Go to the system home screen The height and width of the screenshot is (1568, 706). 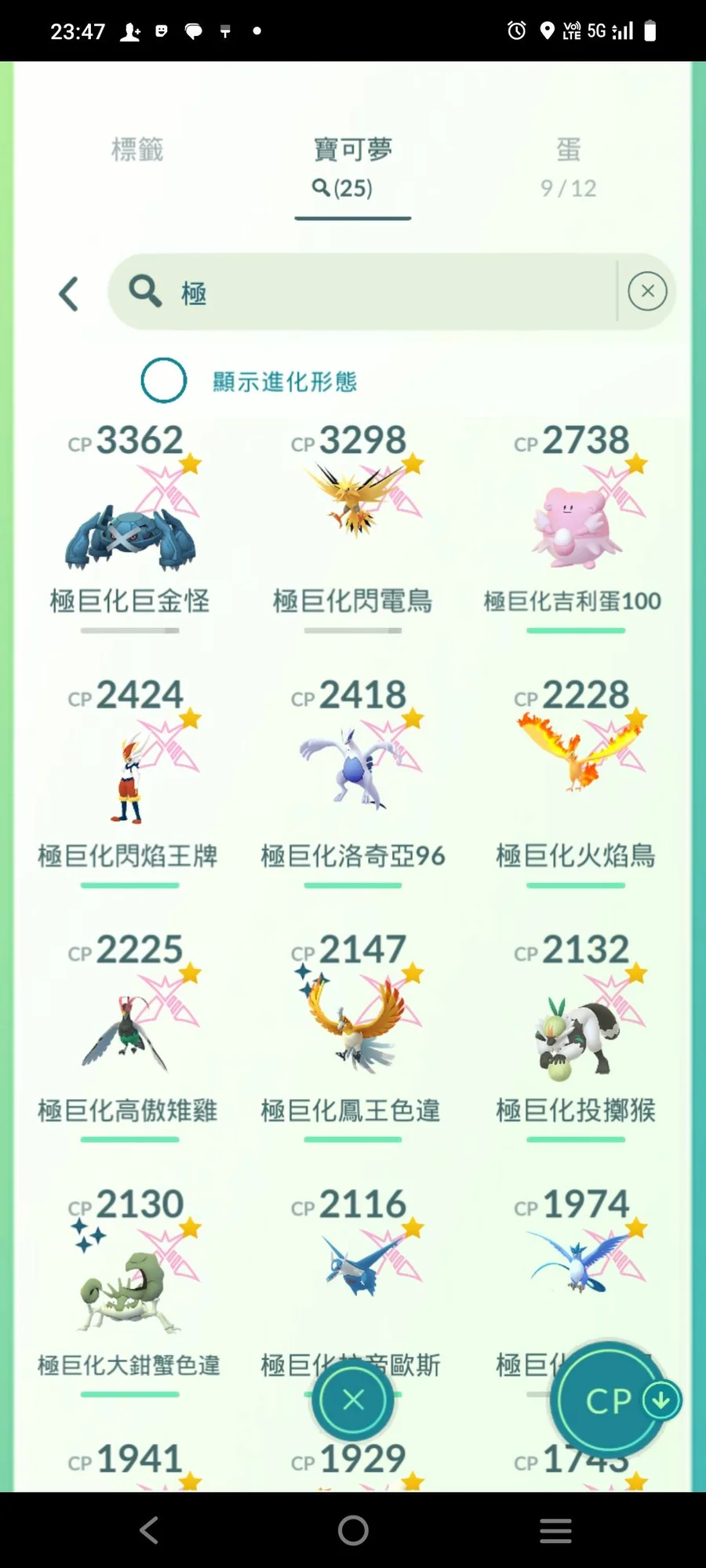click(353, 1530)
